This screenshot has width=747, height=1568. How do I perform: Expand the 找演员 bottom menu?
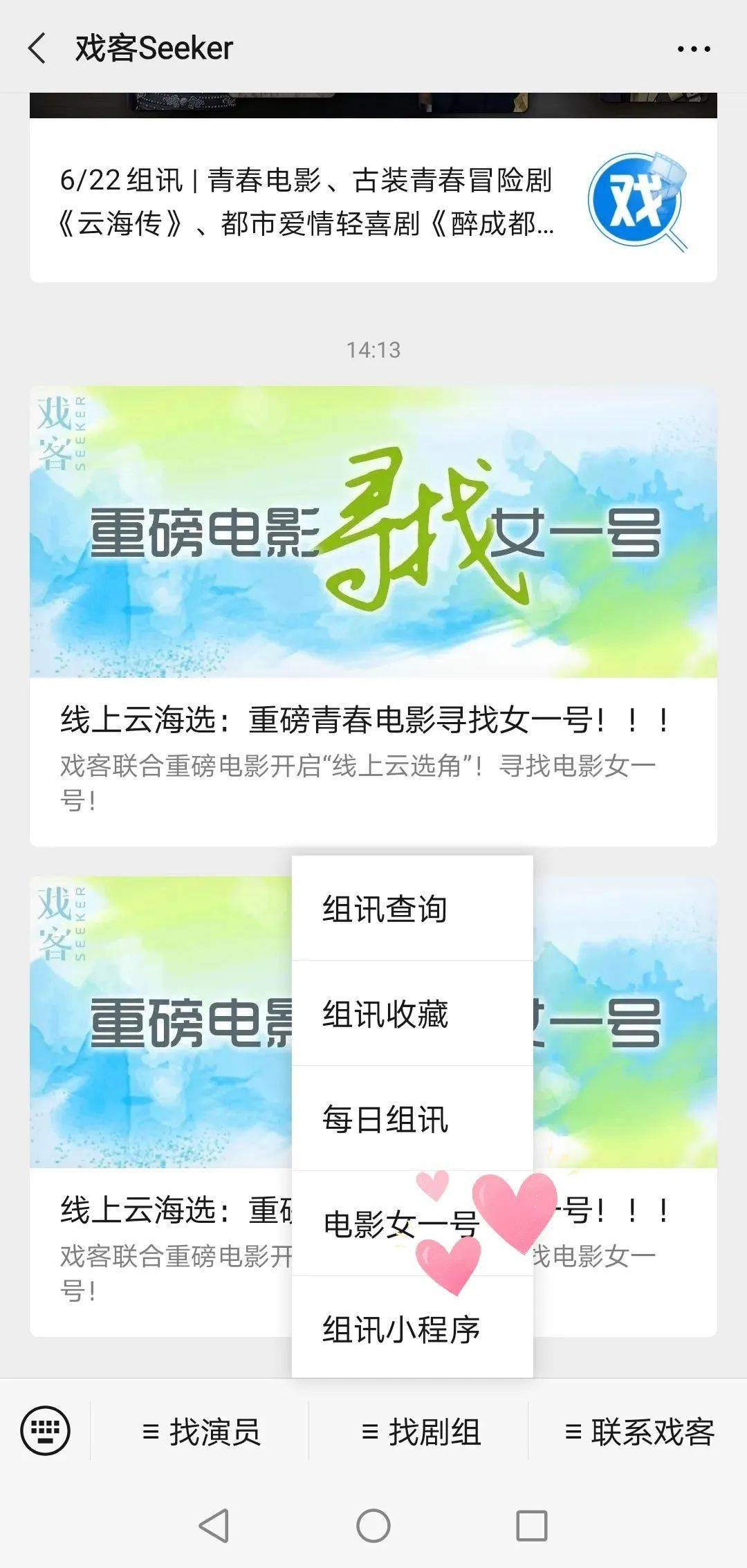click(x=201, y=1431)
